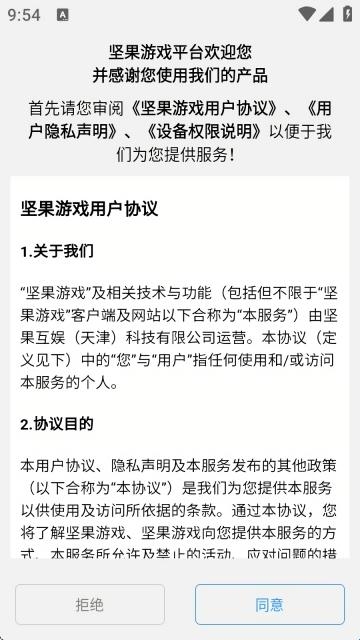Tap 同意 to accept the agreement

coord(270,604)
